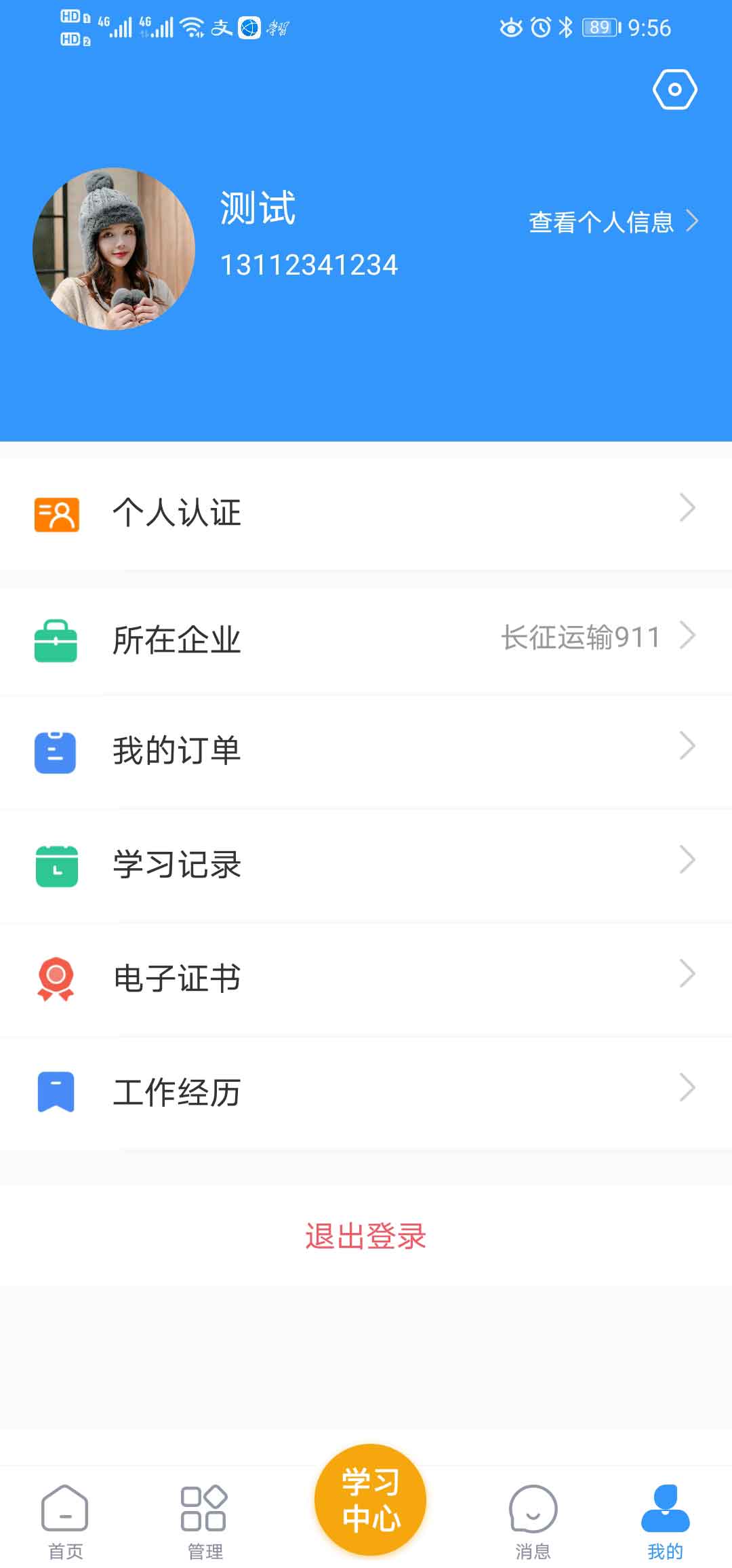The height and width of the screenshot is (1568, 732).
Task: Click the 学习记录 calendar icon
Action: click(57, 865)
